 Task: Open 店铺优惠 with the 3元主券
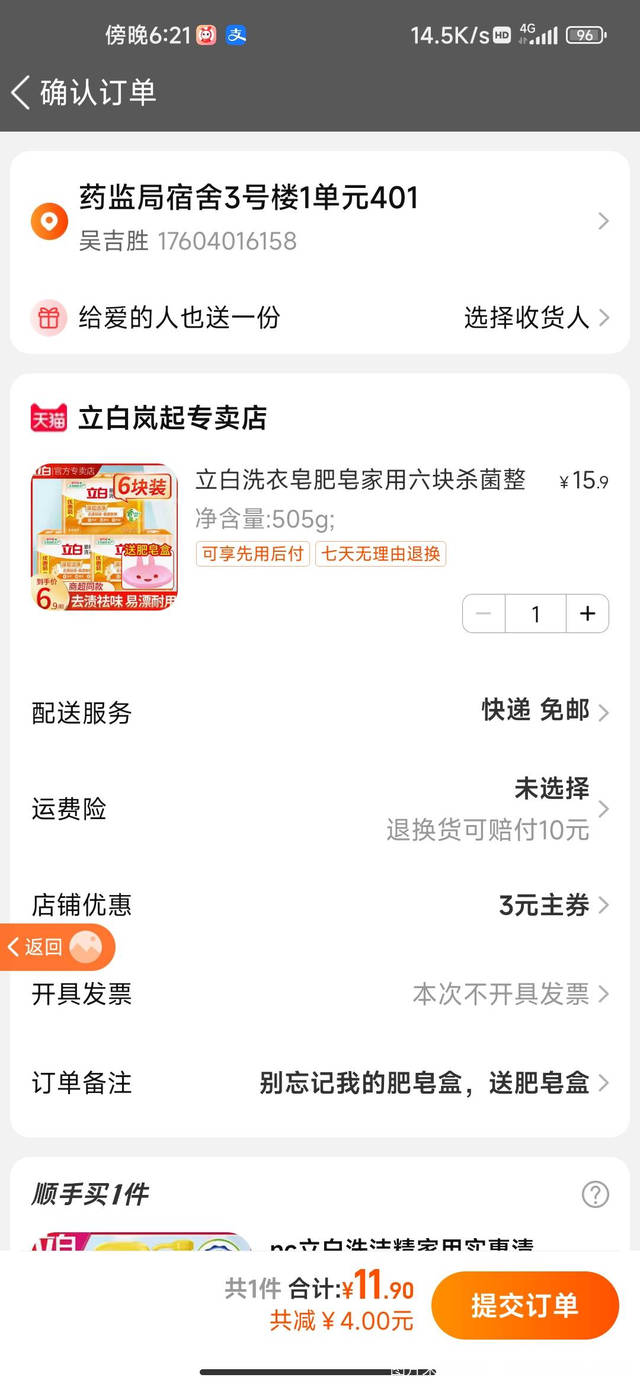320,905
